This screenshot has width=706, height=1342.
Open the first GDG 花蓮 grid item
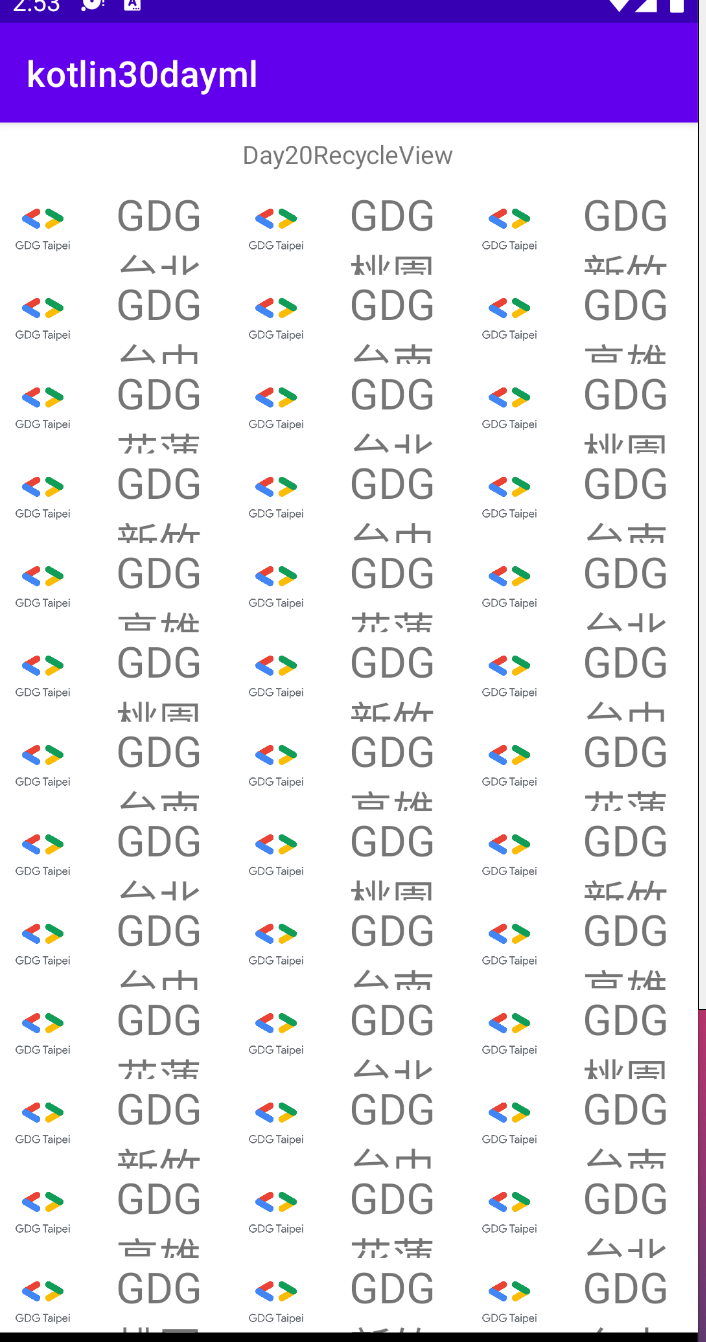(x=115, y=411)
